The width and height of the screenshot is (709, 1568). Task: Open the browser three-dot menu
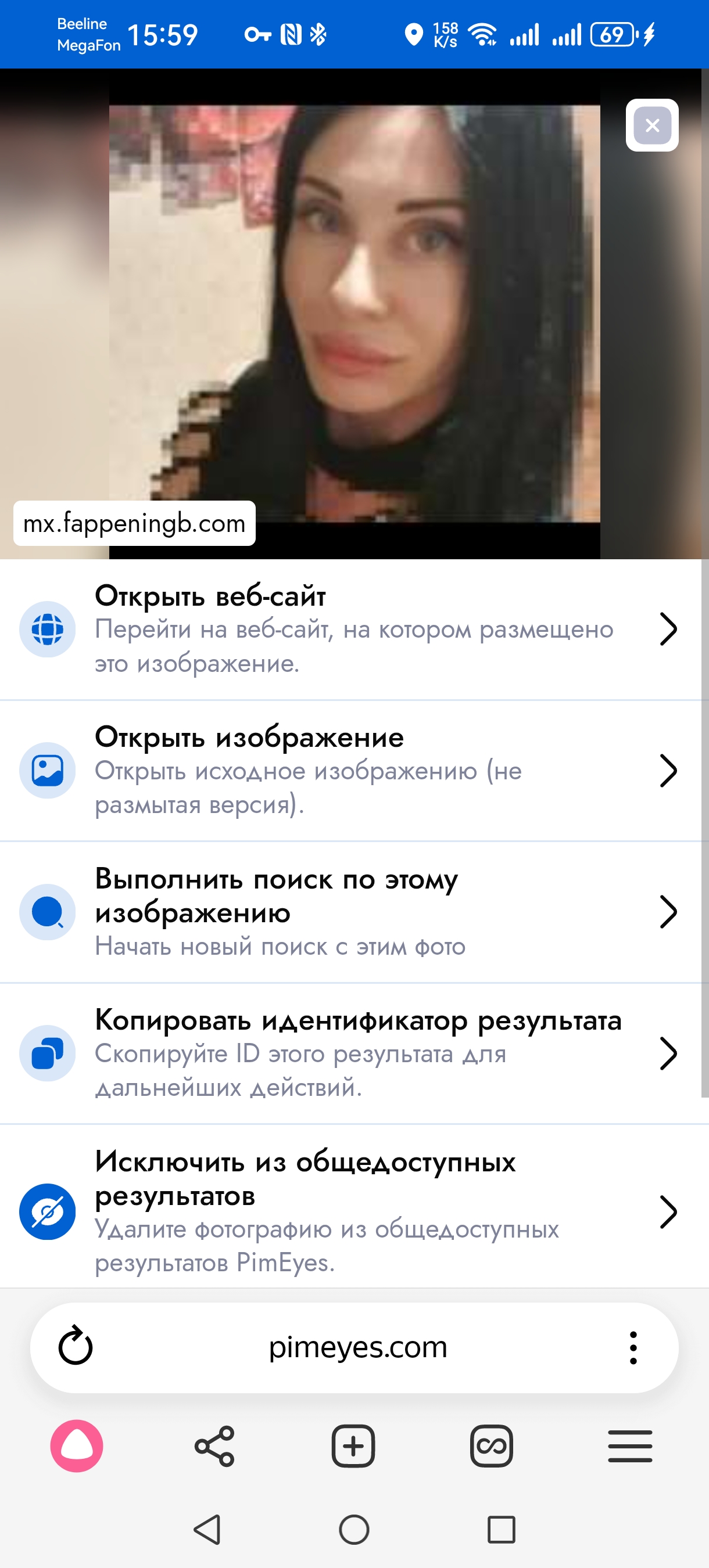pos(633,1347)
